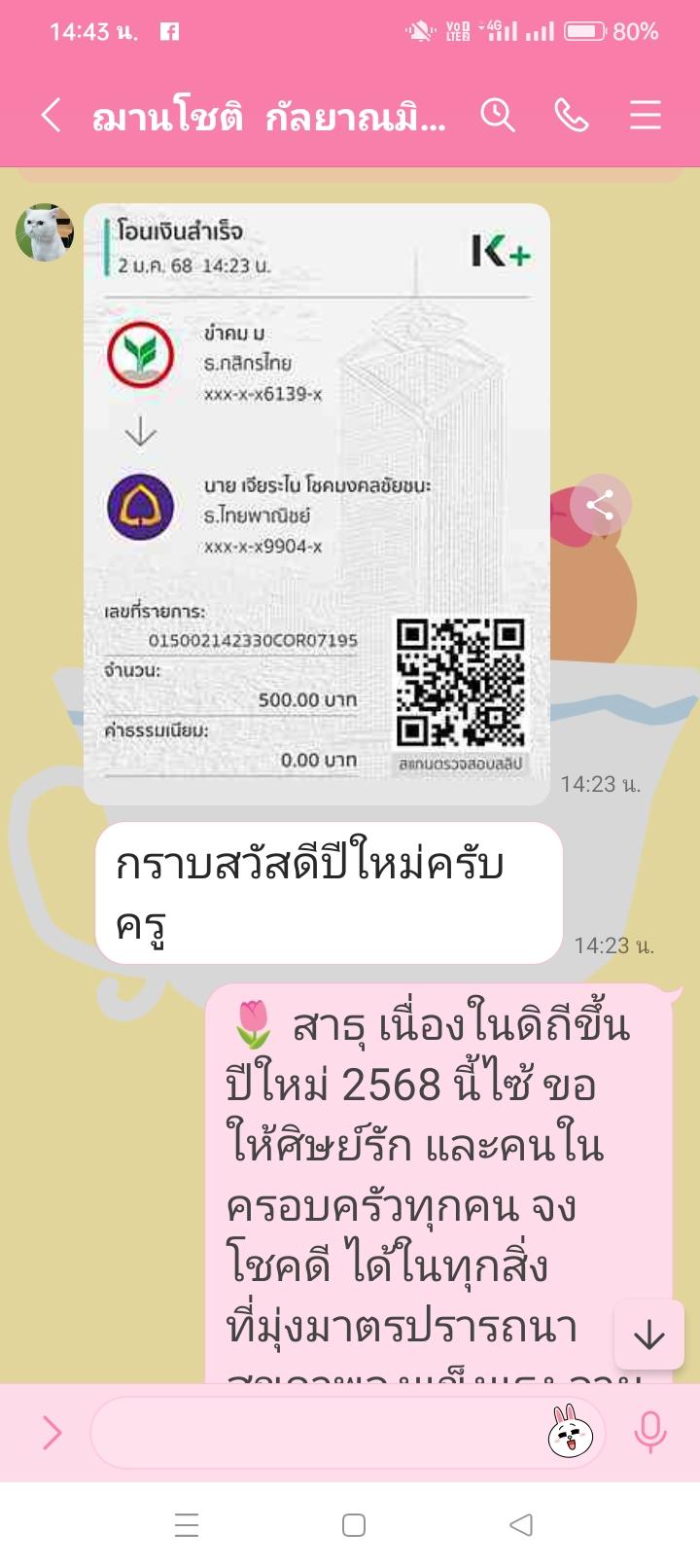Viewport: 700px width, 1568px height.
Task: Jump to the latest message
Action: (648, 1335)
